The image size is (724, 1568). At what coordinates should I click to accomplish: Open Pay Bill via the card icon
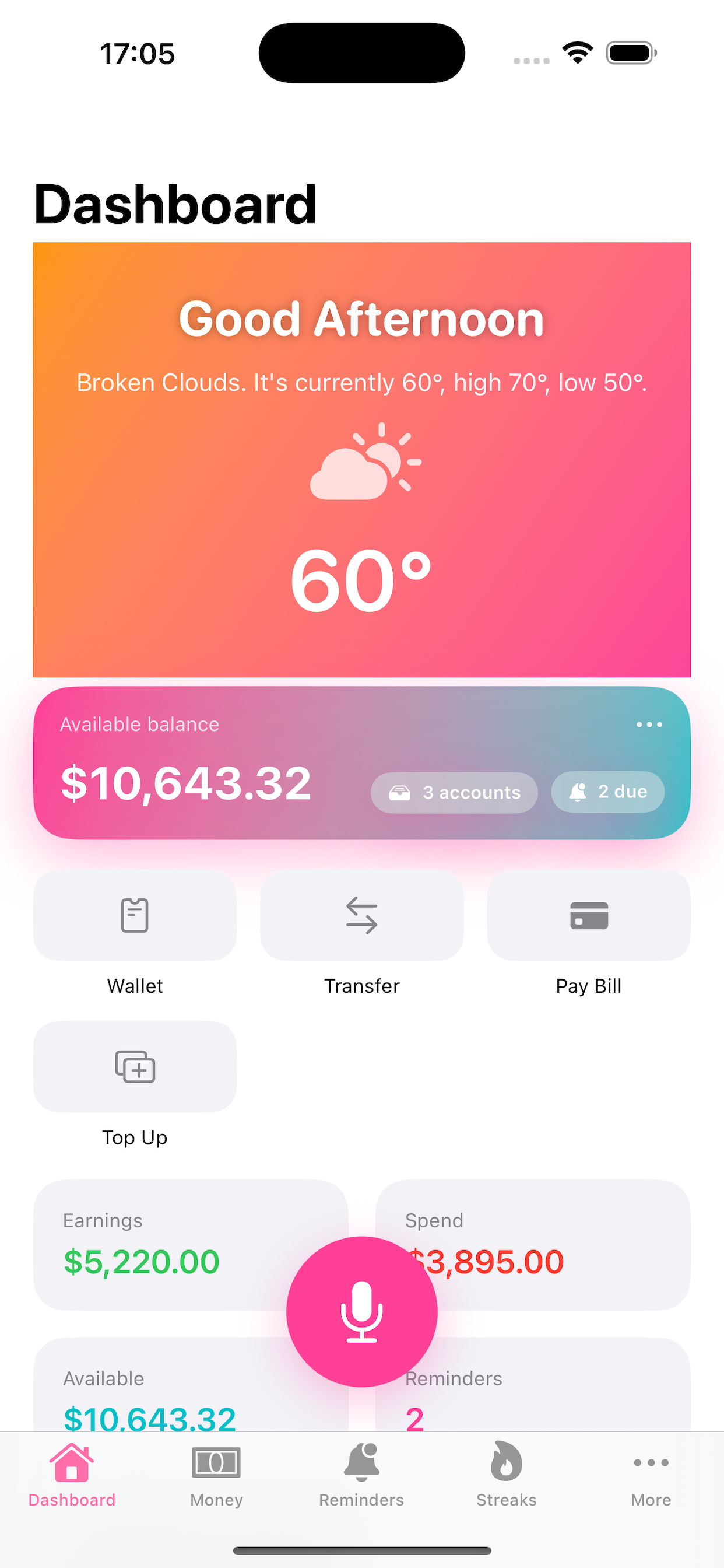point(588,915)
